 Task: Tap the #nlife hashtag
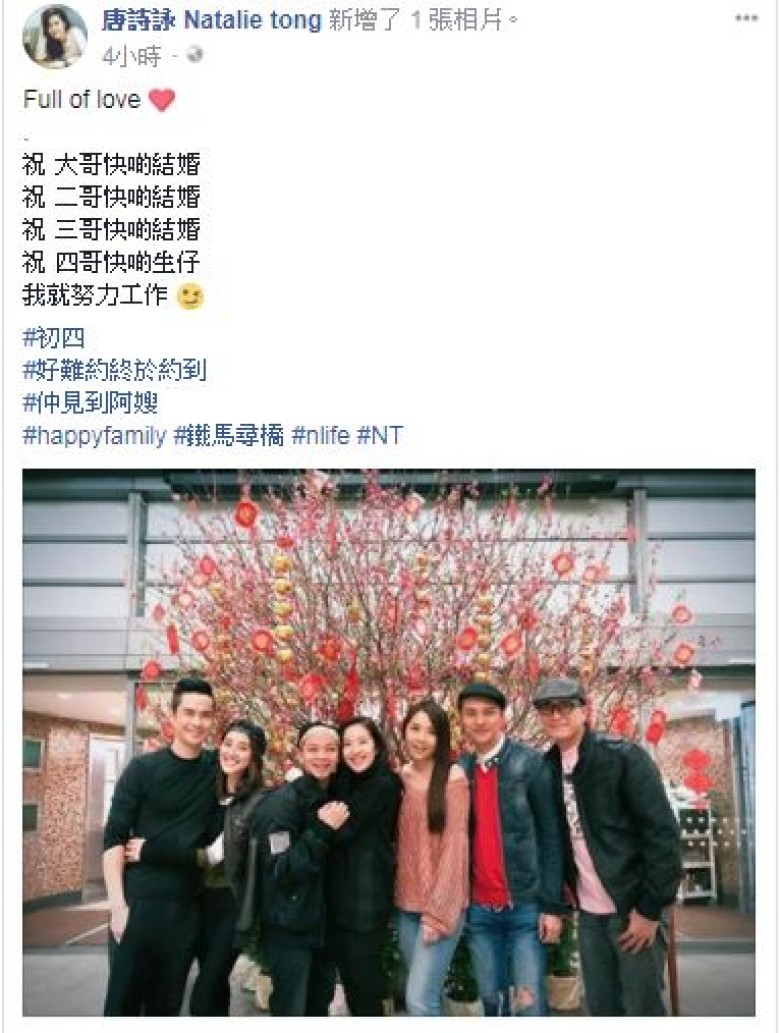319,435
